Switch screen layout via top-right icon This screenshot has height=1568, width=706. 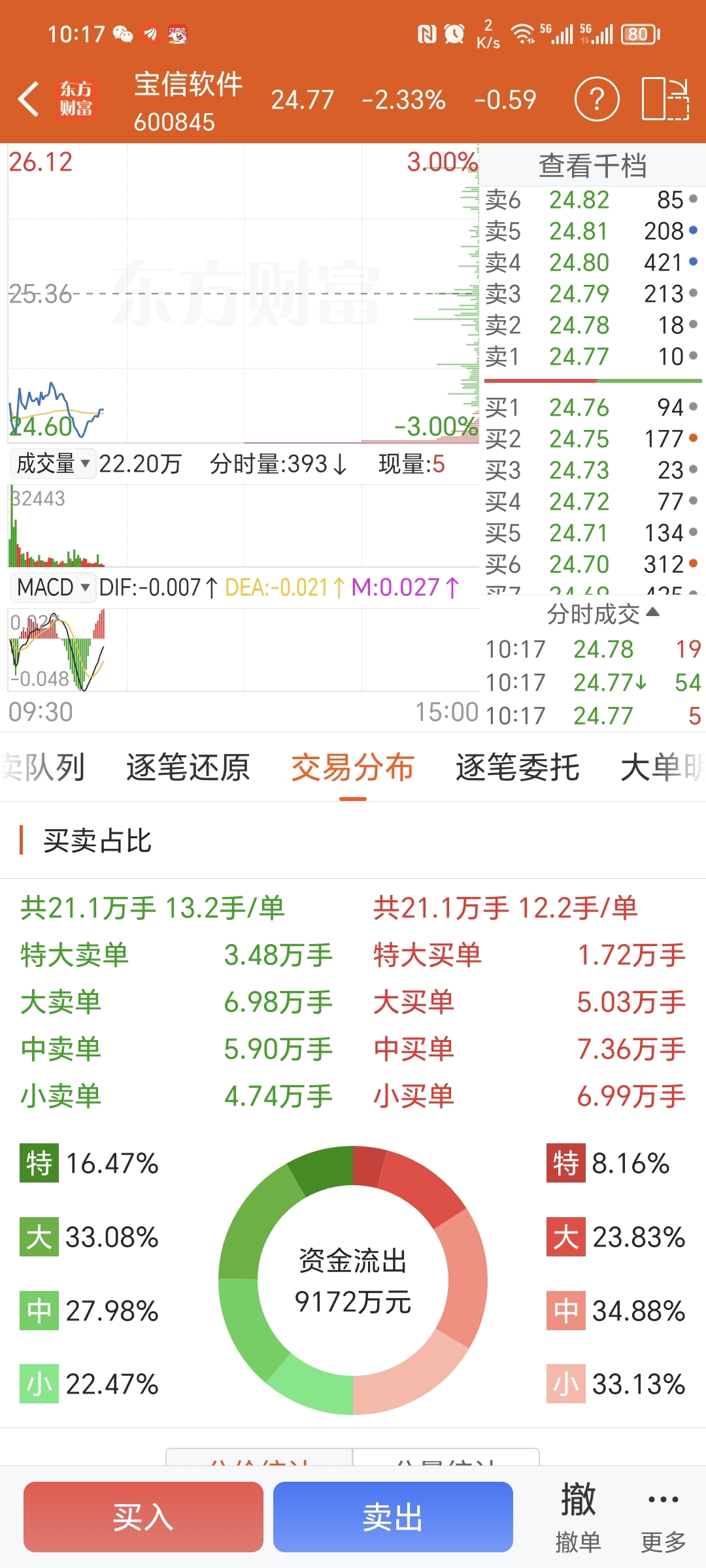tap(665, 99)
